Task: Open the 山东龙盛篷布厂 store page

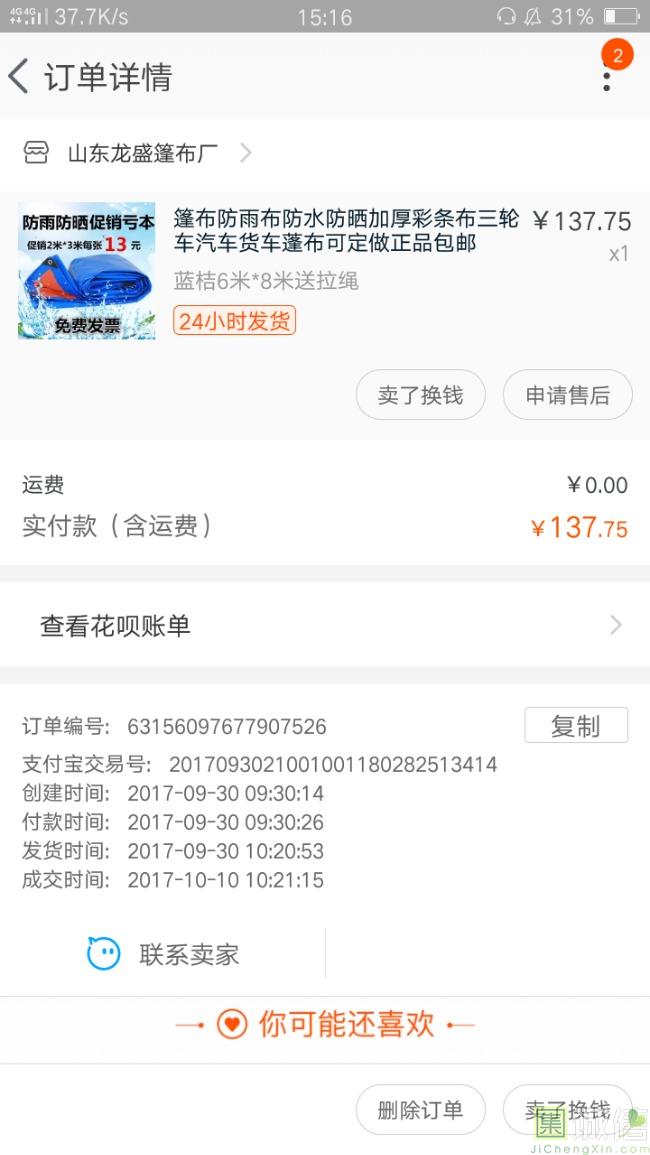Action: pyautogui.click(x=142, y=153)
